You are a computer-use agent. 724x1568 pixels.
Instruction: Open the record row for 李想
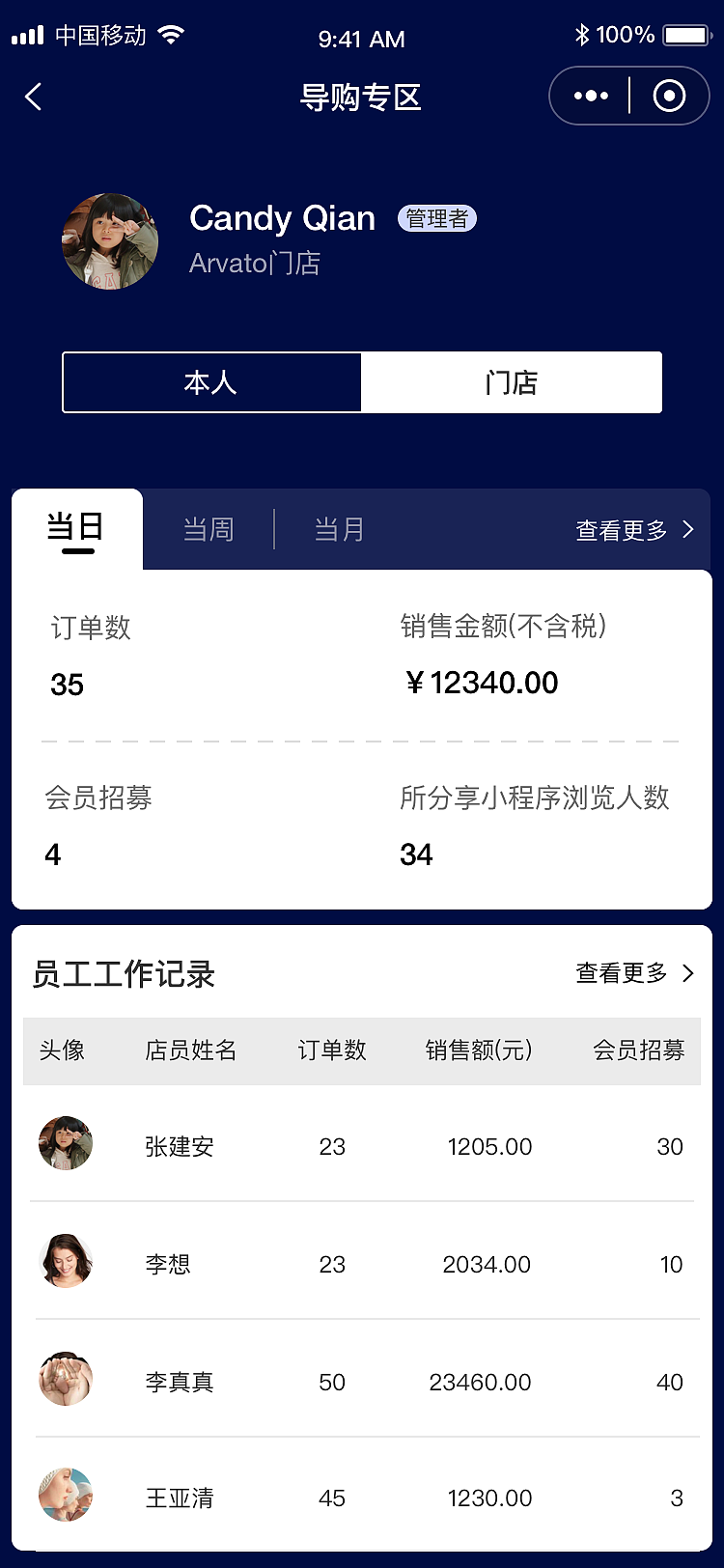click(362, 1263)
